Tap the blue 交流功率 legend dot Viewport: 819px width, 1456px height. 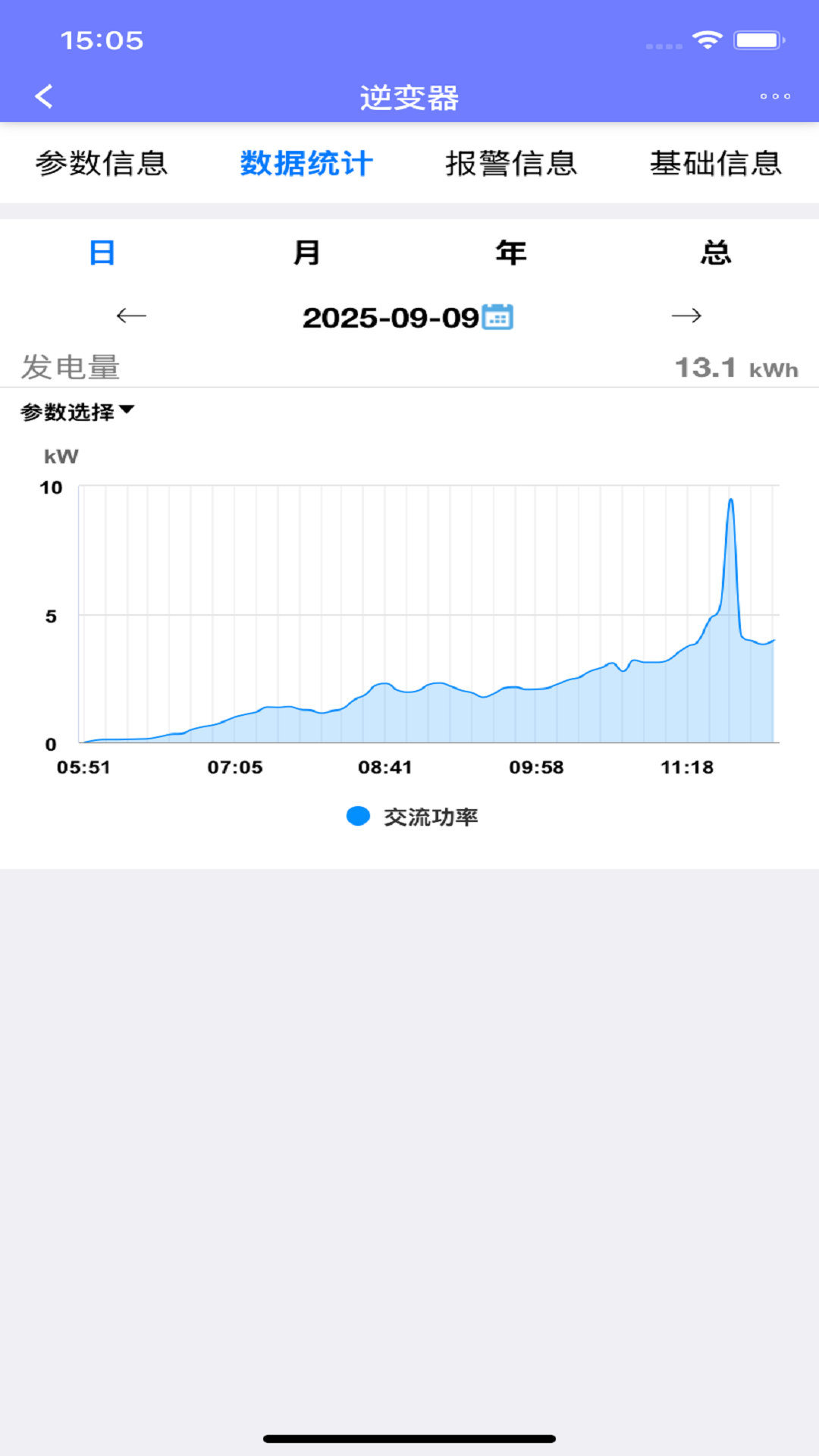tap(356, 816)
